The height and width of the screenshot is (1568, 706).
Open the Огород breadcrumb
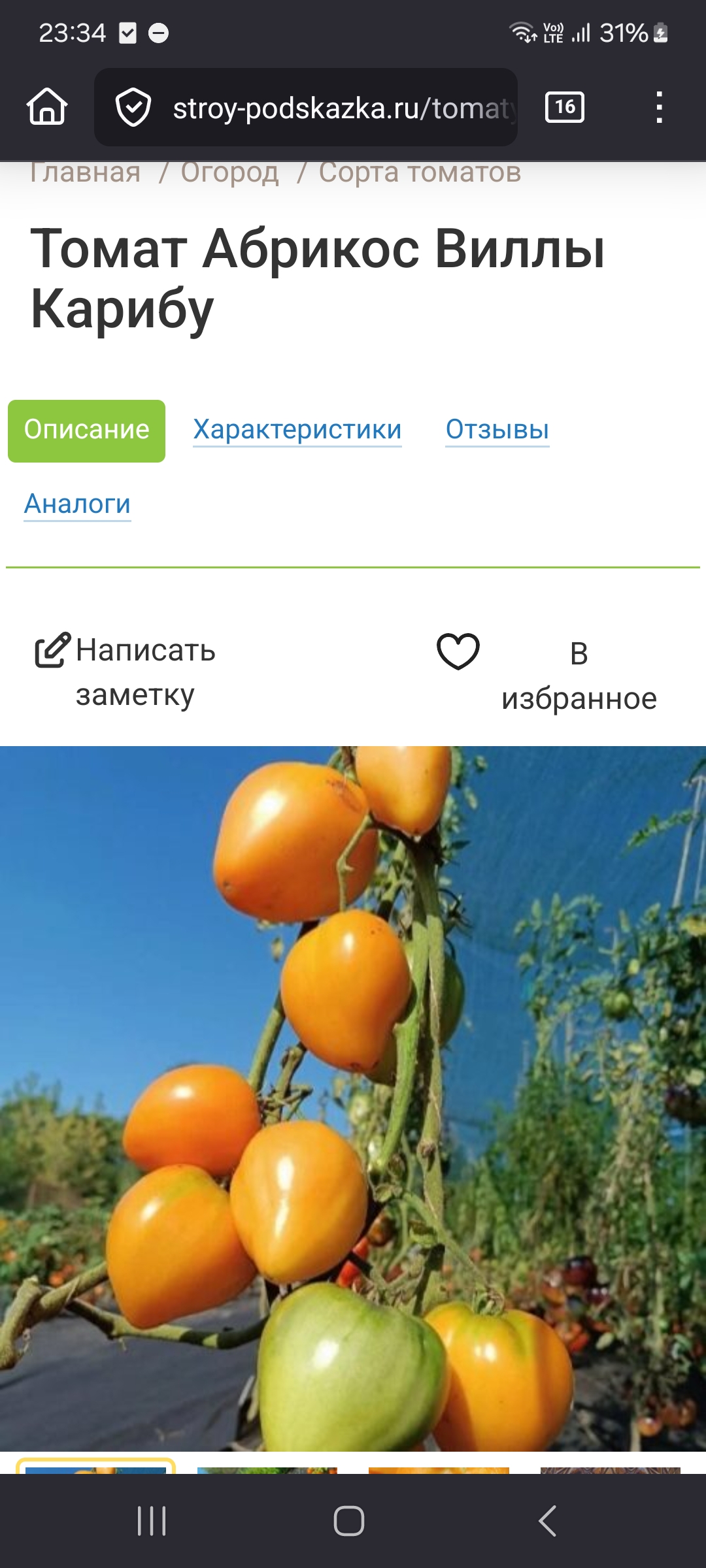click(x=229, y=174)
